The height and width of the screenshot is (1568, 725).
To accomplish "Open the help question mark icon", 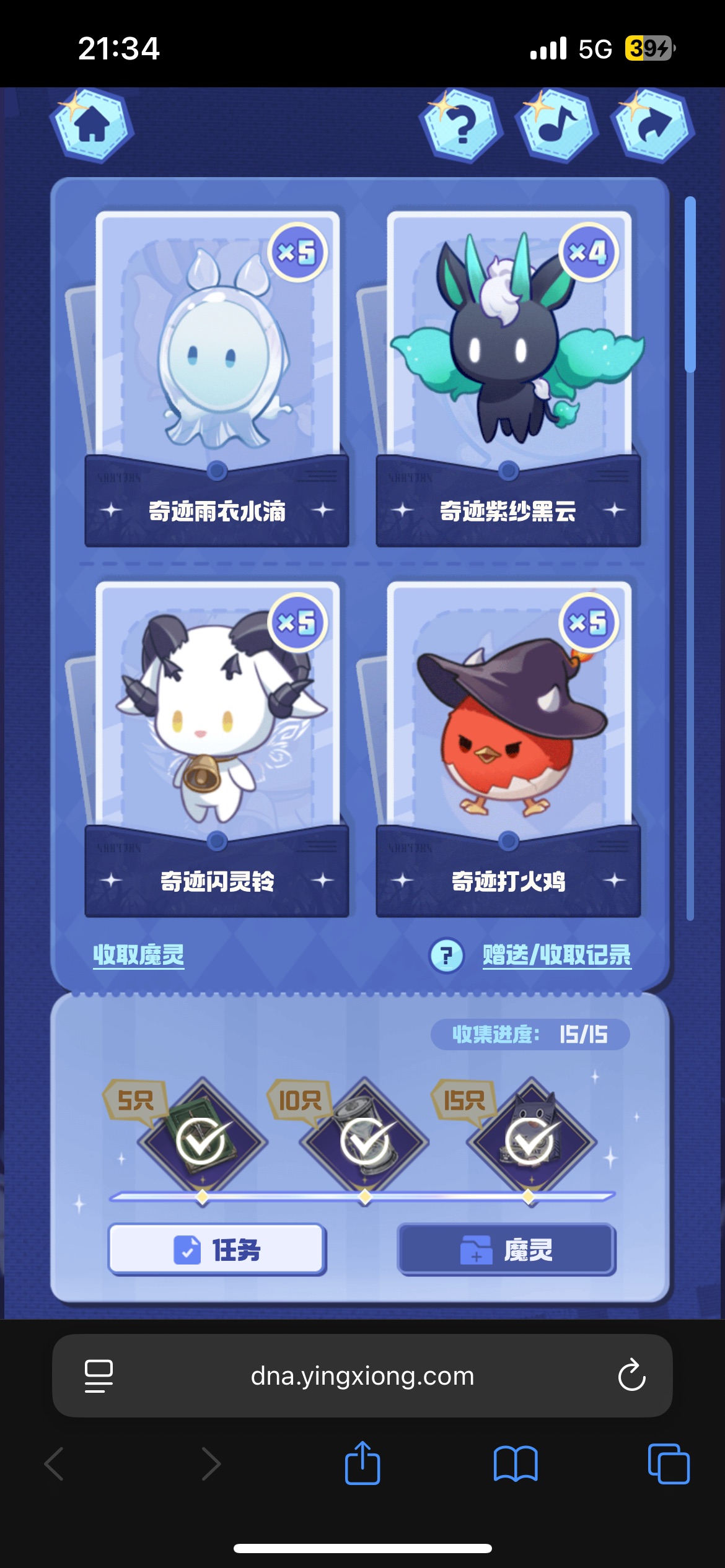I will click(x=460, y=126).
